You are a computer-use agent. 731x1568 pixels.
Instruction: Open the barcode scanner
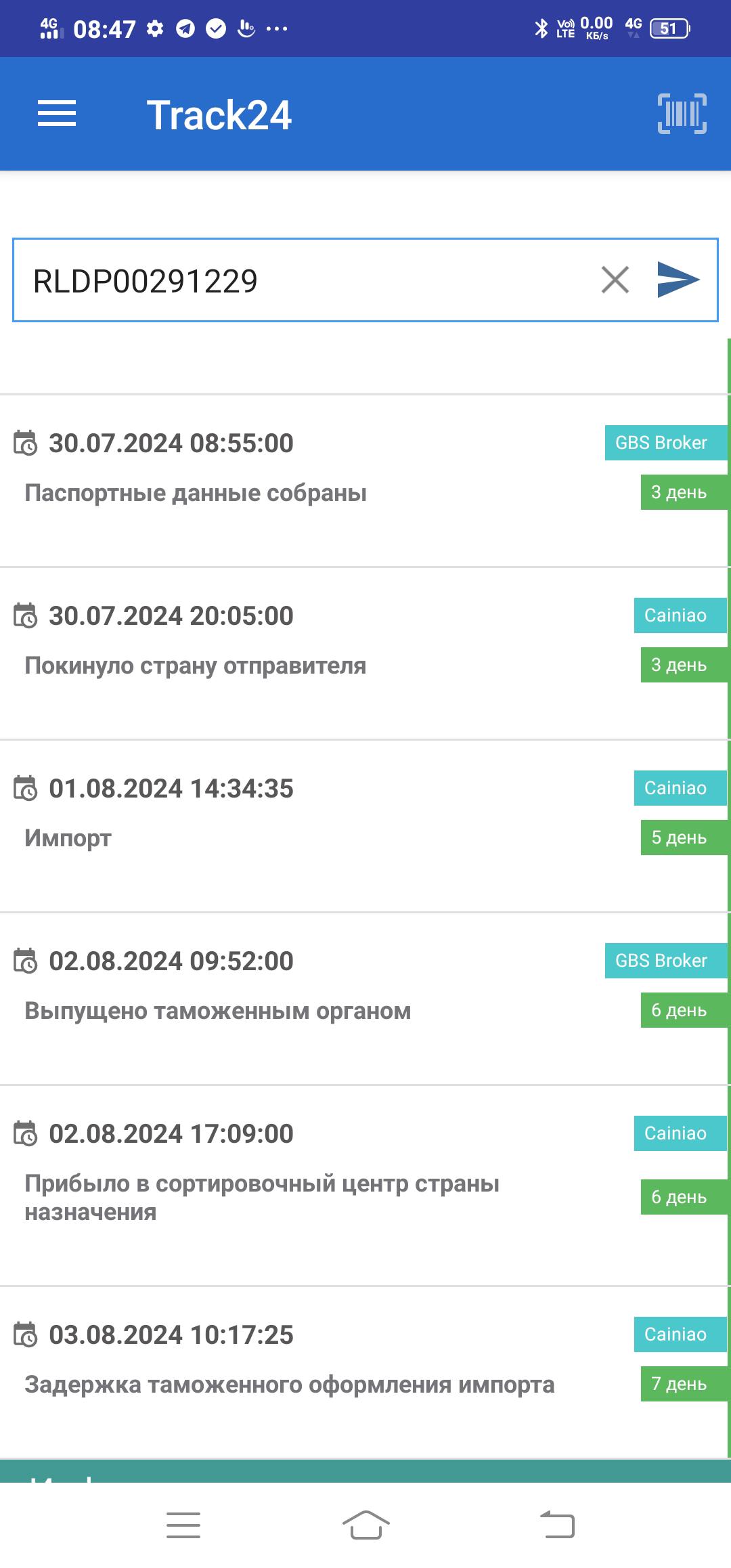pos(682,114)
